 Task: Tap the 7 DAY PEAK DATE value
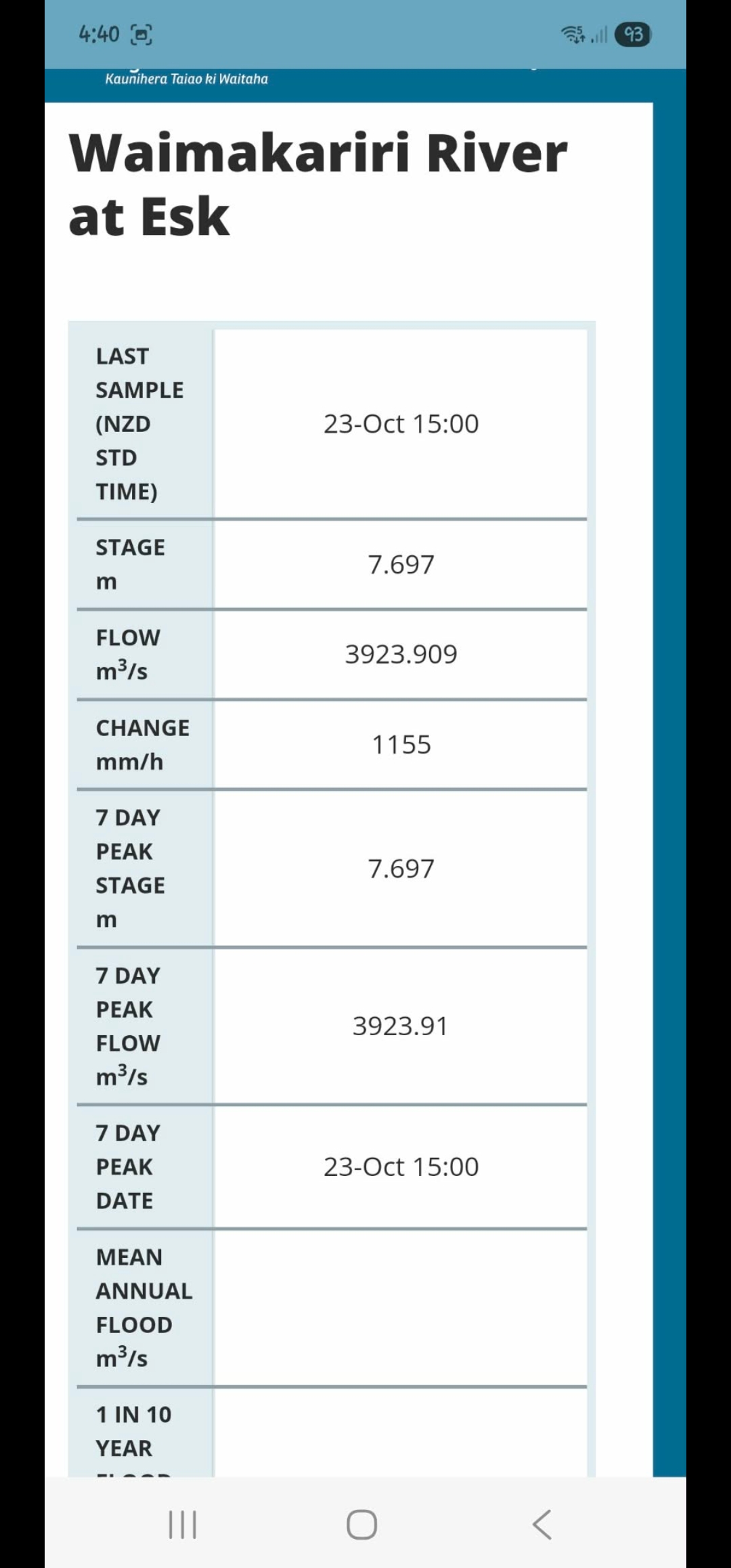tap(402, 1166)
